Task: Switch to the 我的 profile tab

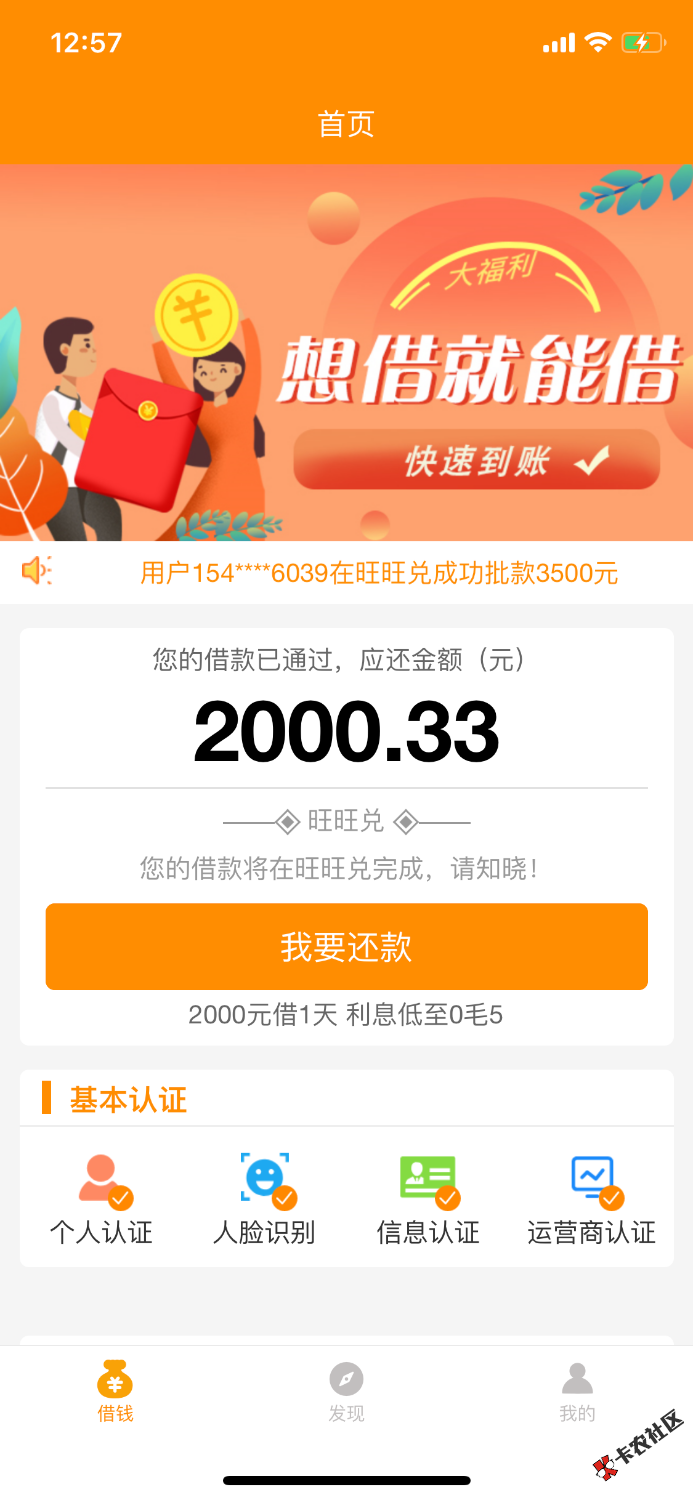Action: coord(577,1391)
